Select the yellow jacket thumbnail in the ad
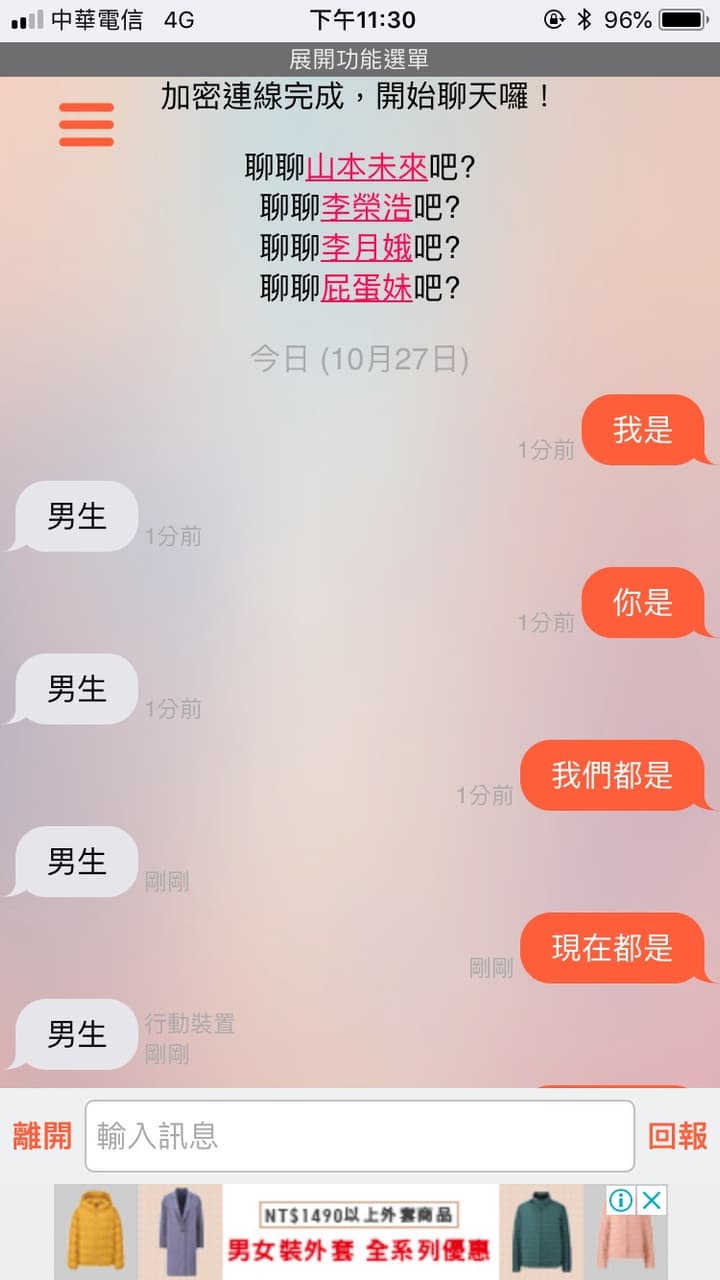720x1280 pixels. click(95, 1232)
